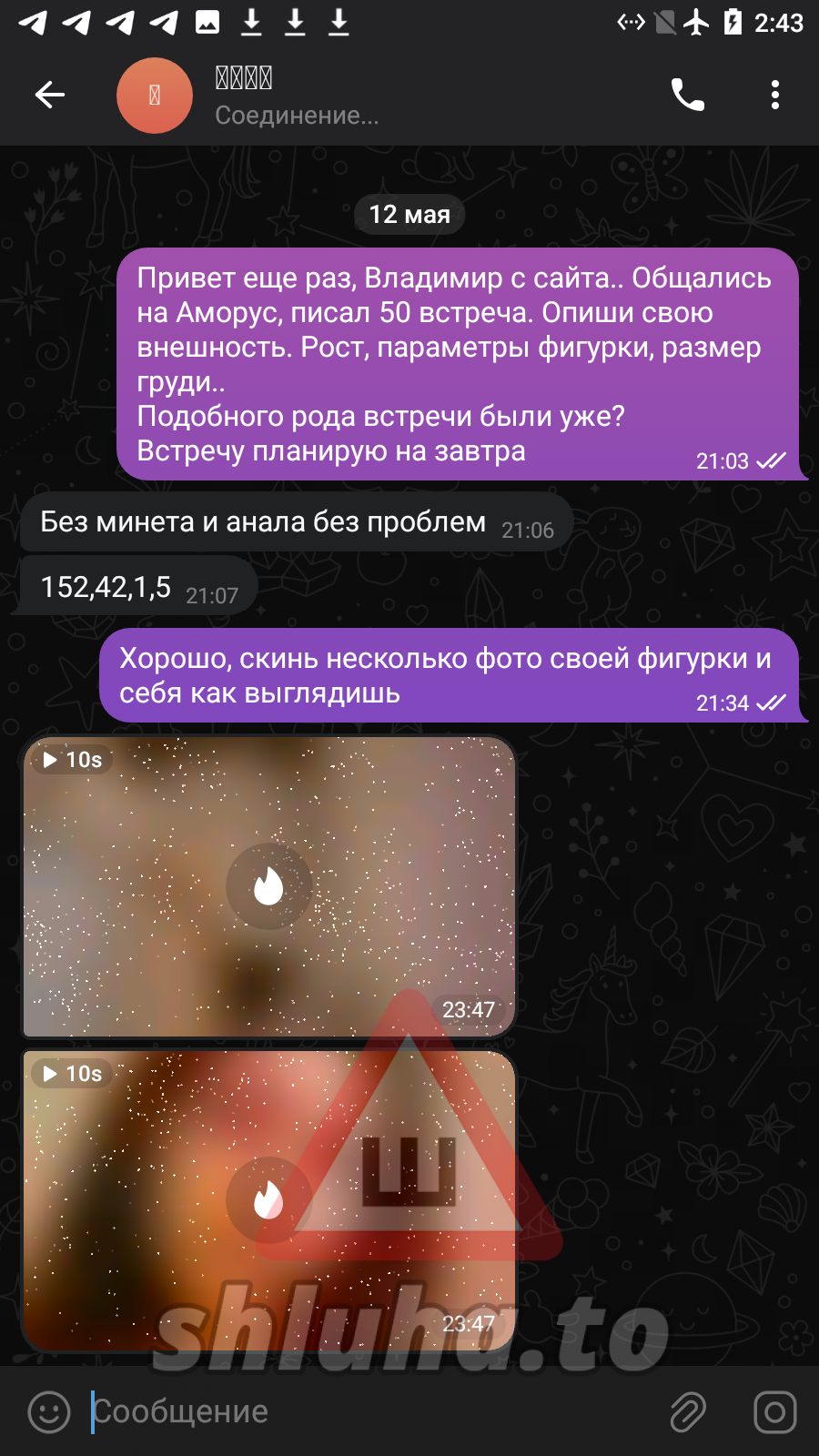Record a video message with camera icon
This screenshot has height=1456, width=819.
point(774,1411)
